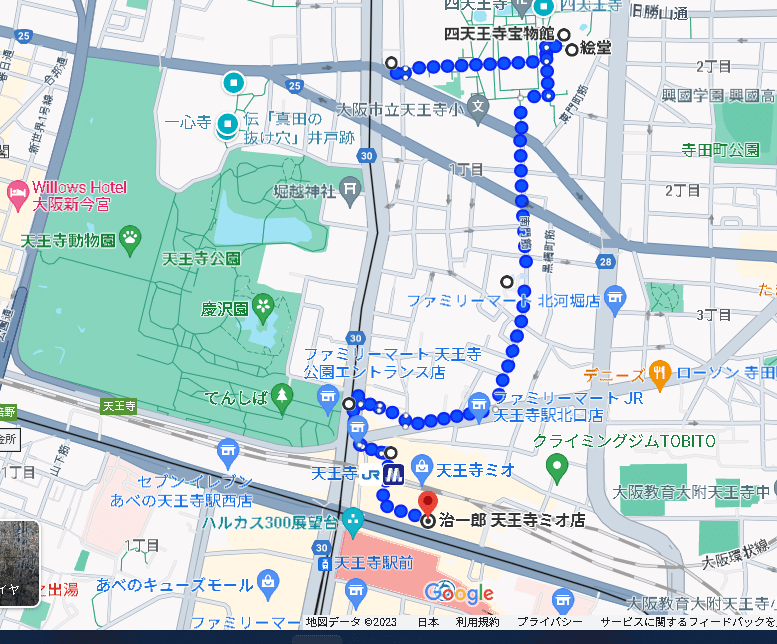Open the クライミングジムTOBITO marker
The height and width of the screenshot is (644, 777).
pos(558,465)
